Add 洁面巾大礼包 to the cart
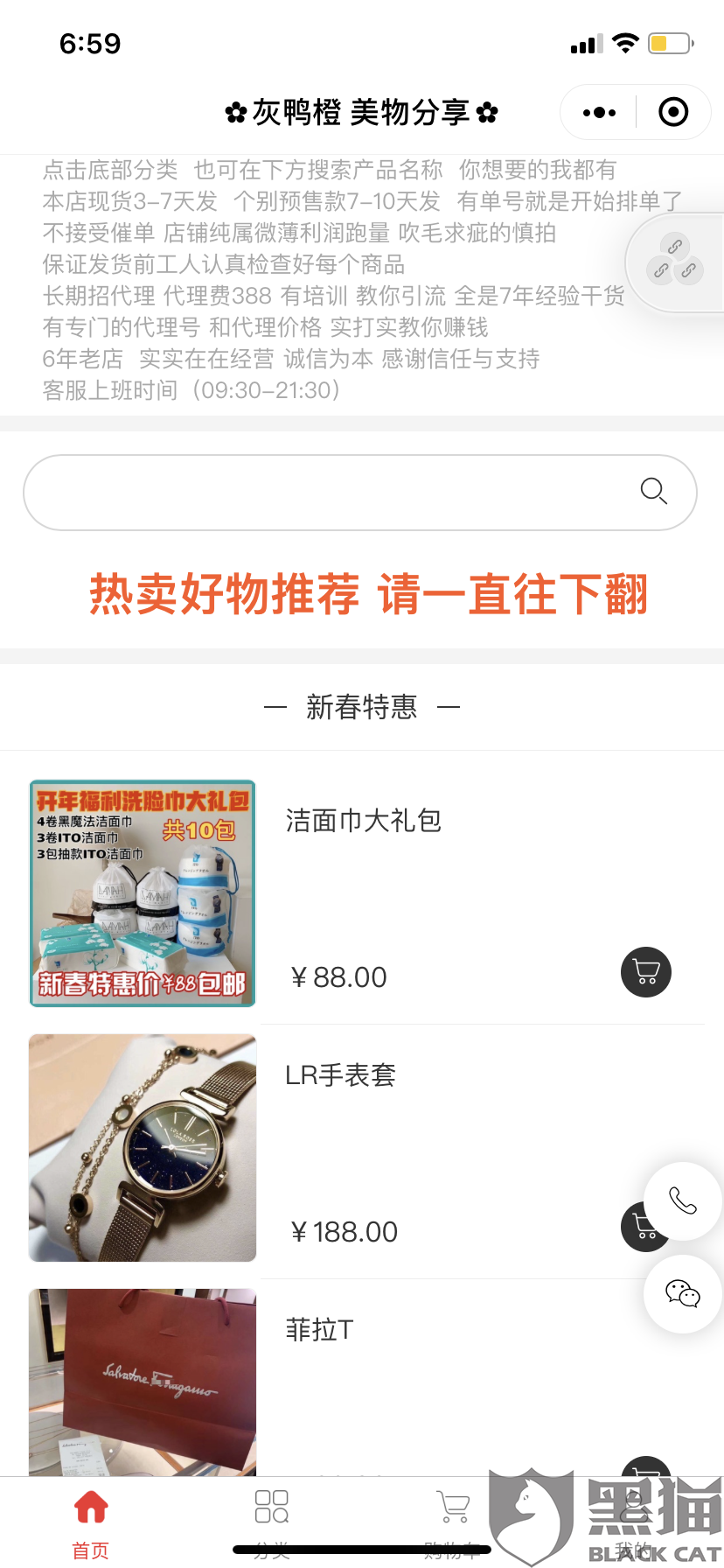The height and width of the screenshot is (1568, 724). coord(645,972)
